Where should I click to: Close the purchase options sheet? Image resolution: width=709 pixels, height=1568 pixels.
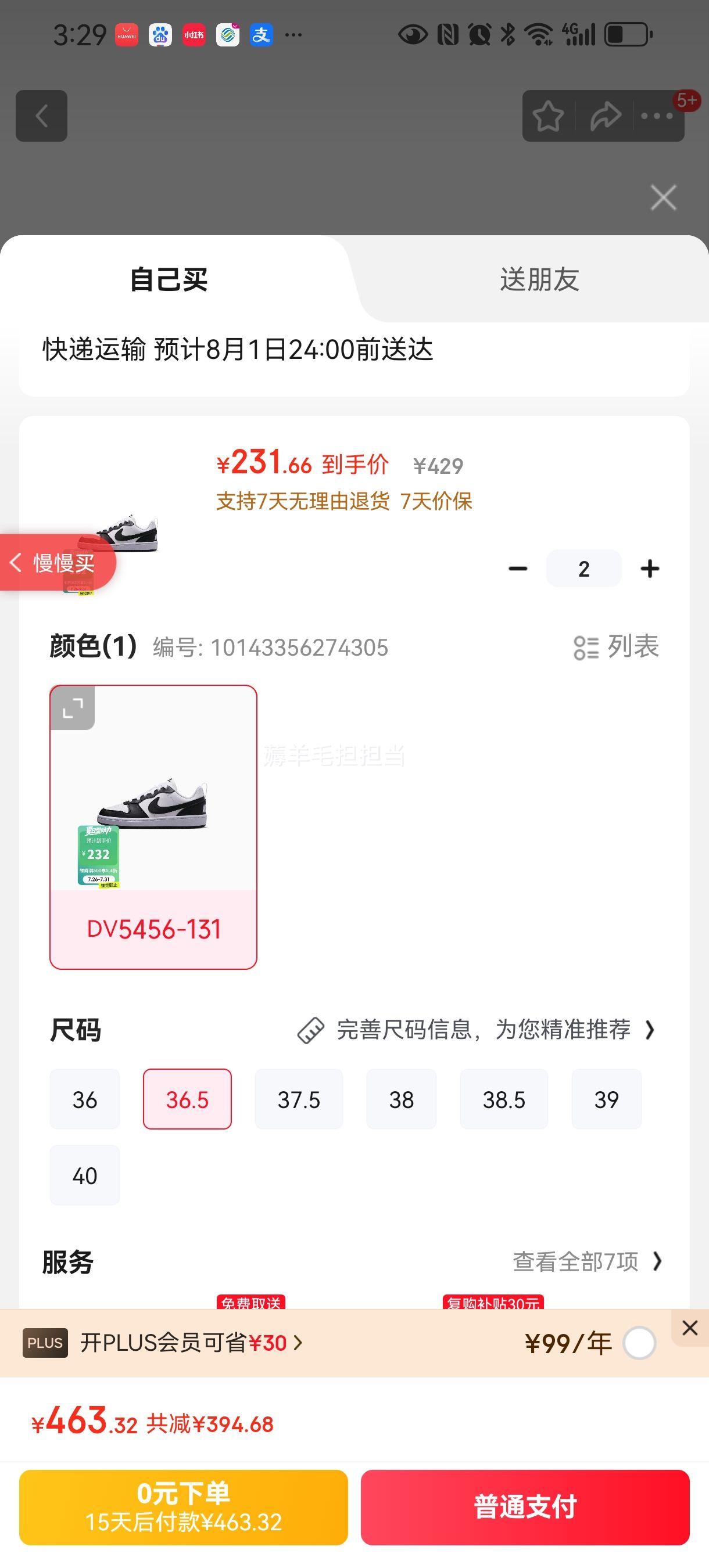(663, 198)
